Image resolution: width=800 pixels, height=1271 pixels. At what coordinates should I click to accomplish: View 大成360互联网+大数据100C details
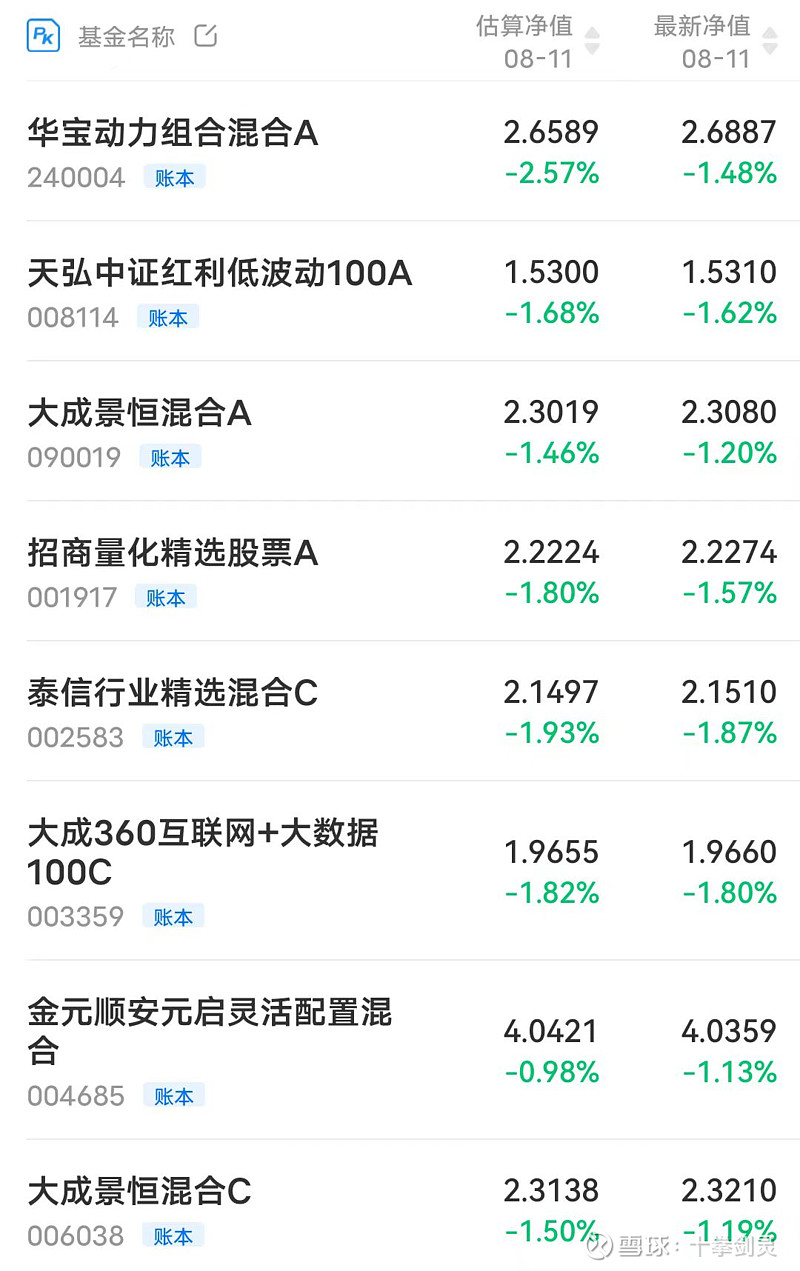[x=200, y=852]
